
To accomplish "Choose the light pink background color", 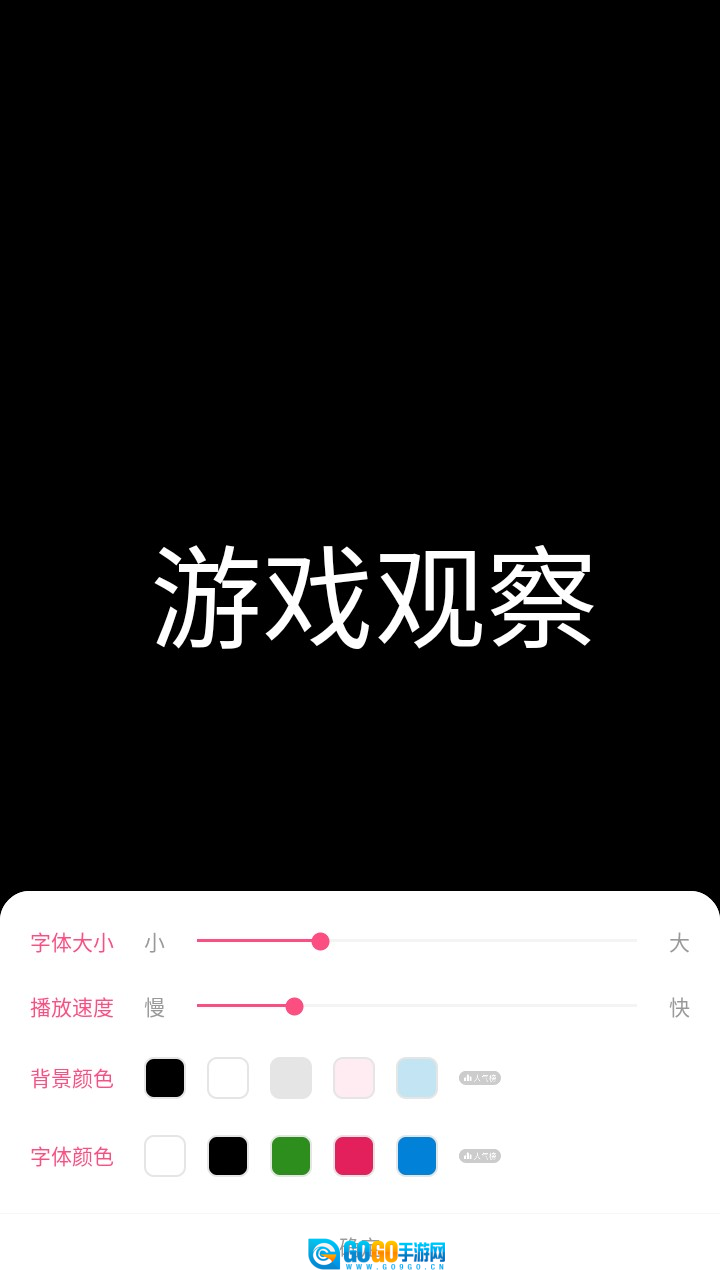I will [x=354, y=1078].
